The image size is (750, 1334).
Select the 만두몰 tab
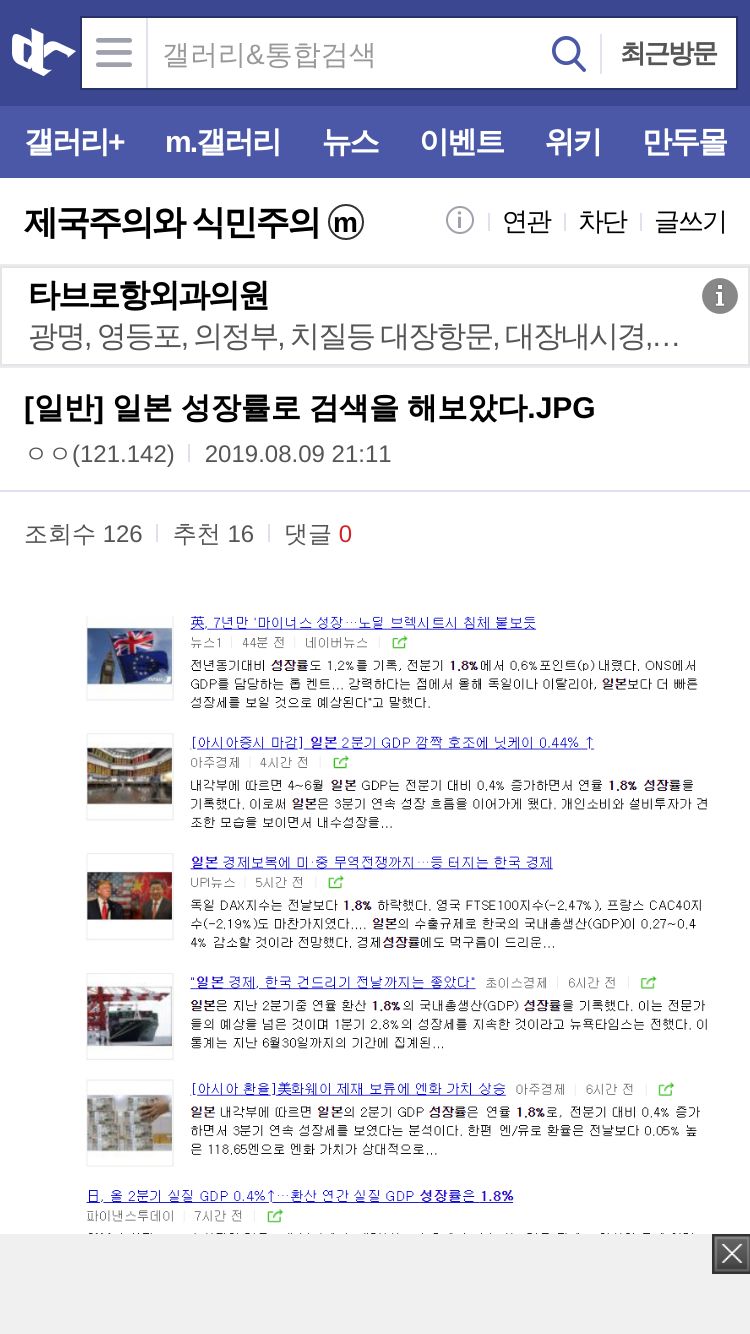tap(685, 142)
